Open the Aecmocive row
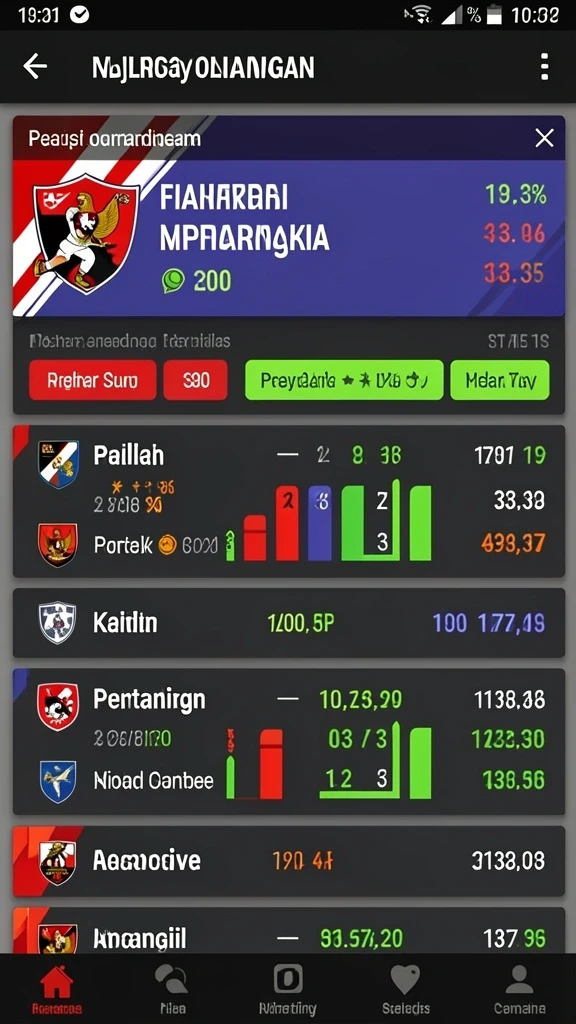 coord(289,861)
